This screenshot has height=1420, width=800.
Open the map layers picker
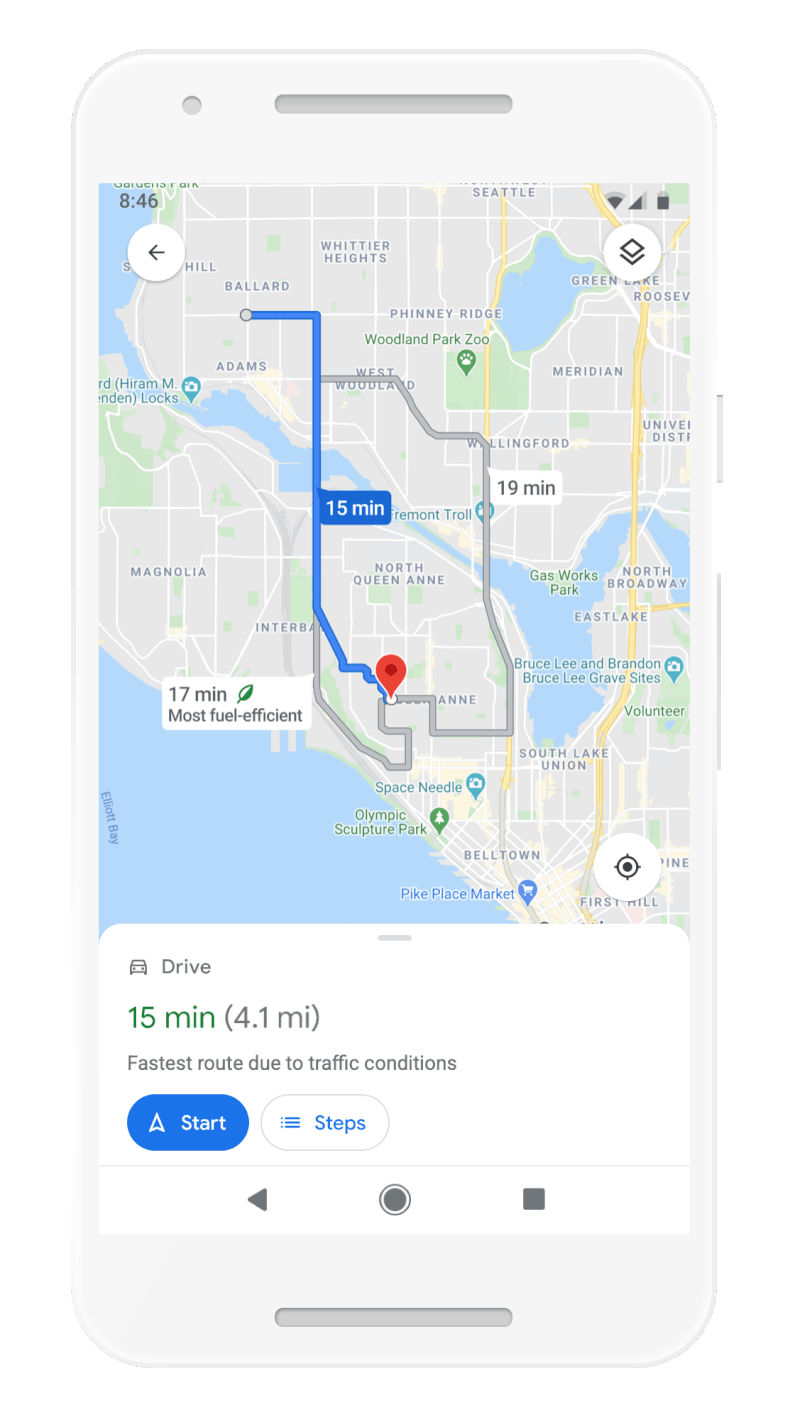[x=632, y=252]
